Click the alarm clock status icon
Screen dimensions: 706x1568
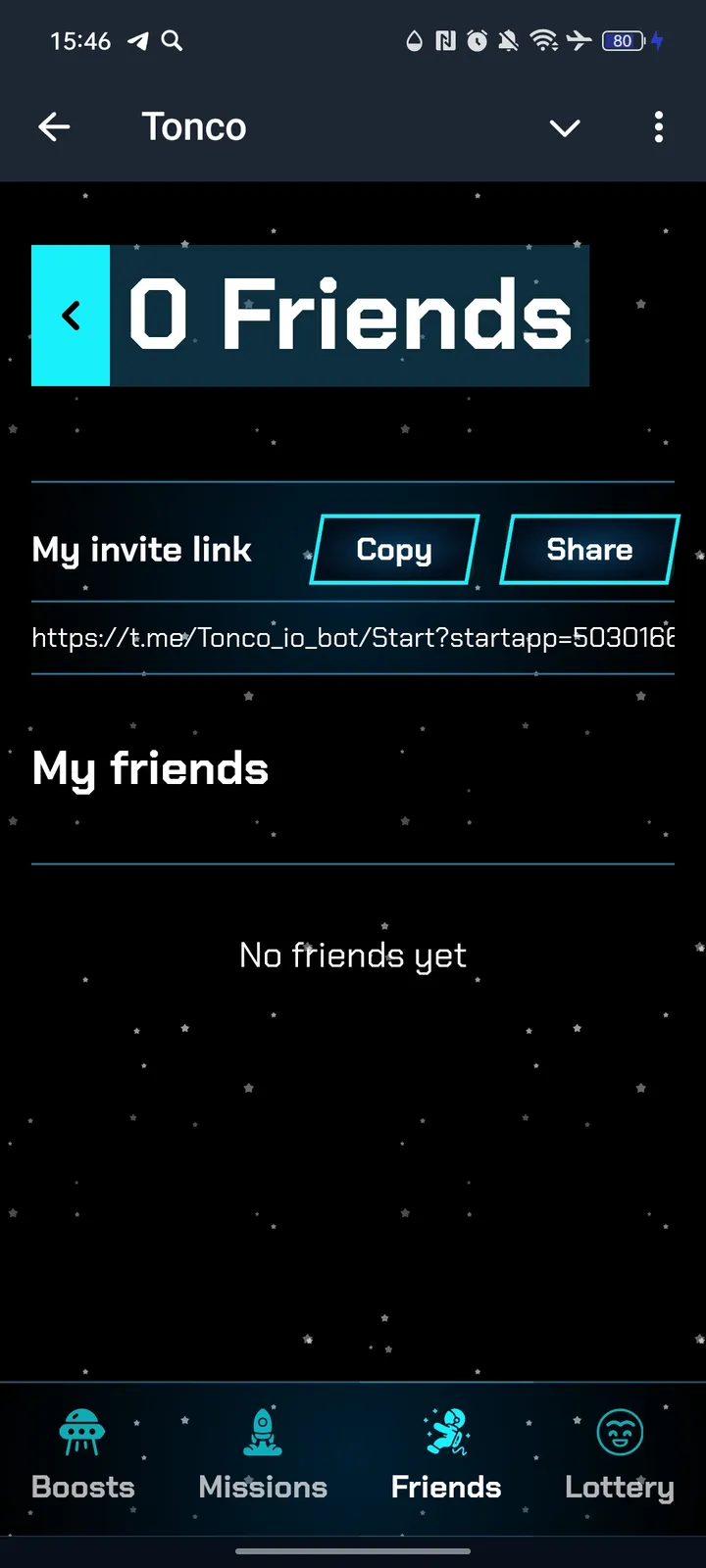pyautogui.click(x=478, y=41)
